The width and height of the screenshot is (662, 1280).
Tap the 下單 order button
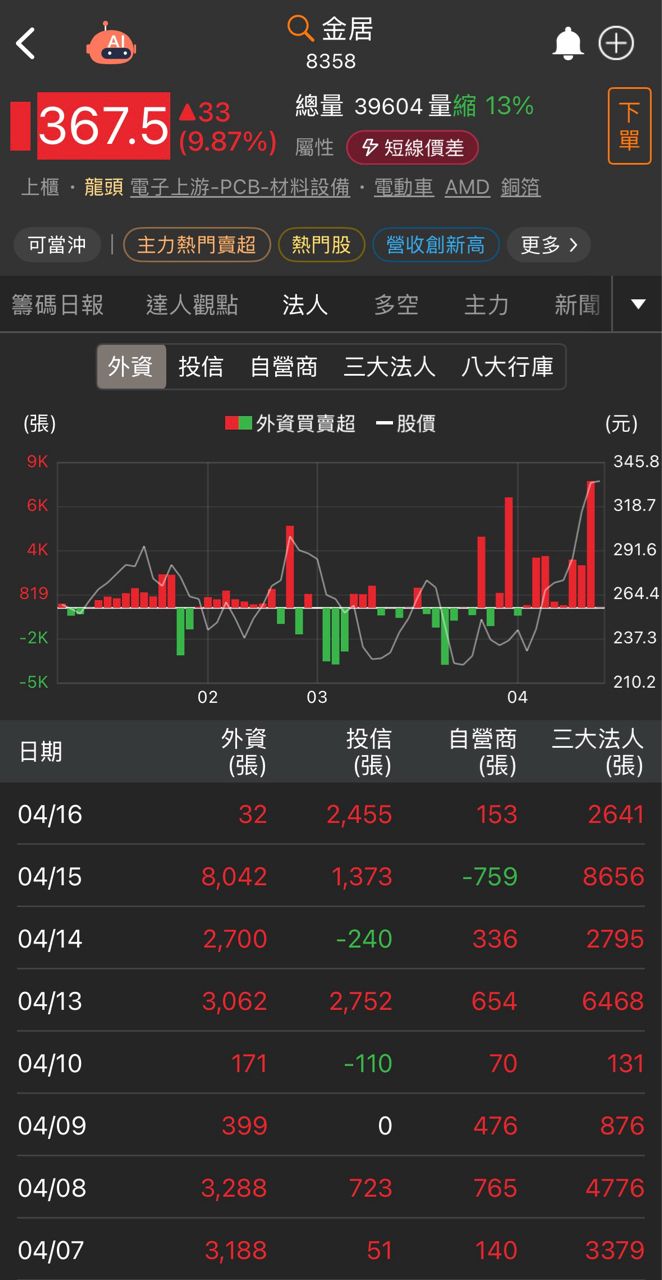point(629,126)
